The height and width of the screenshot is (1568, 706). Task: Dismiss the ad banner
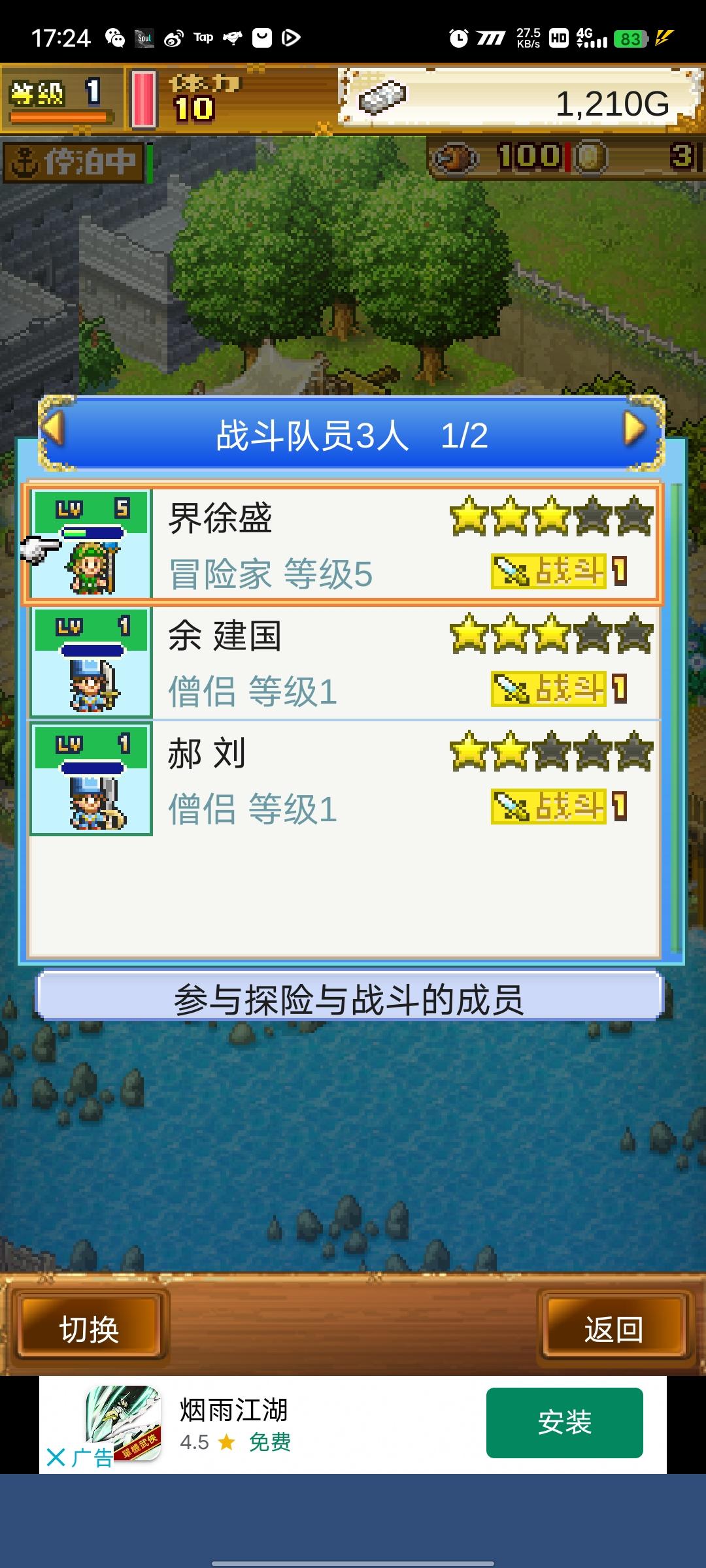coord(57,1457)
